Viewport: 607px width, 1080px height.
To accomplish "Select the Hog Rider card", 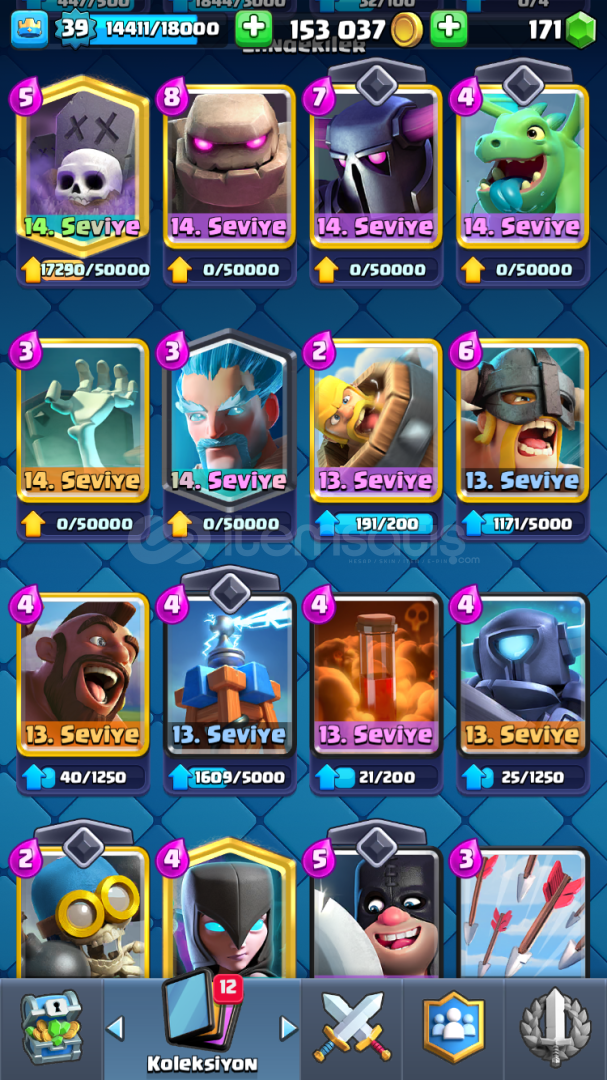I will [x=83, y=675].
